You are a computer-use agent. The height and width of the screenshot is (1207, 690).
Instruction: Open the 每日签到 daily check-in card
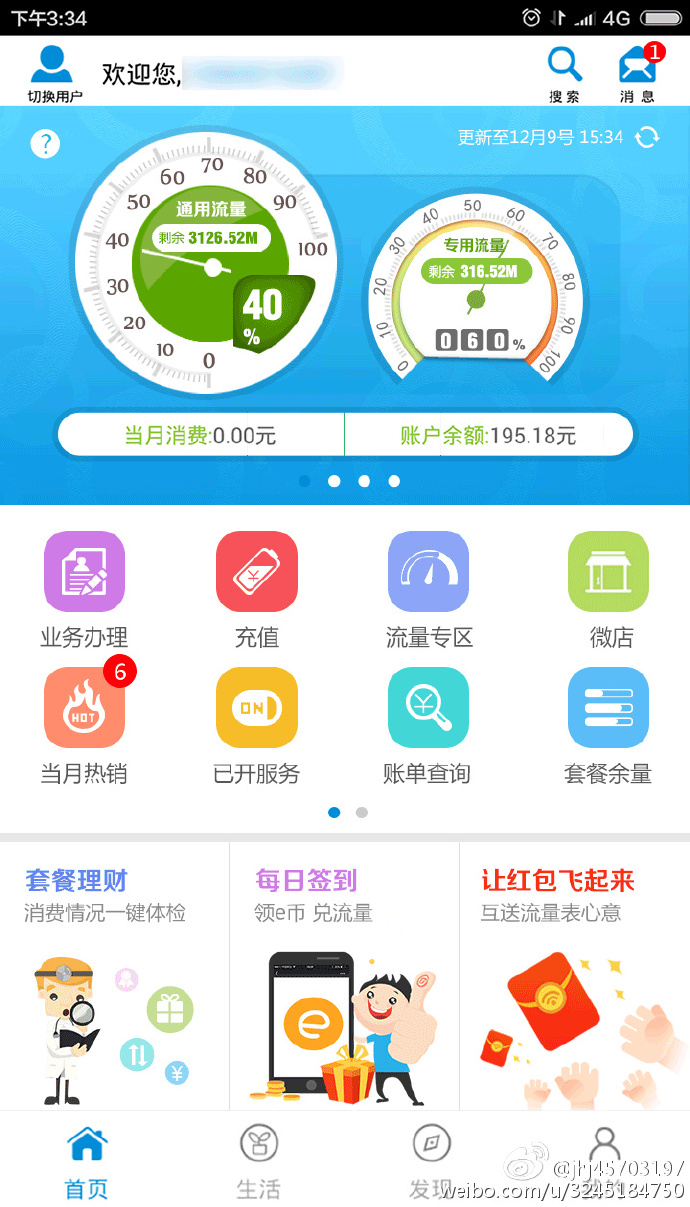(344, 975)
